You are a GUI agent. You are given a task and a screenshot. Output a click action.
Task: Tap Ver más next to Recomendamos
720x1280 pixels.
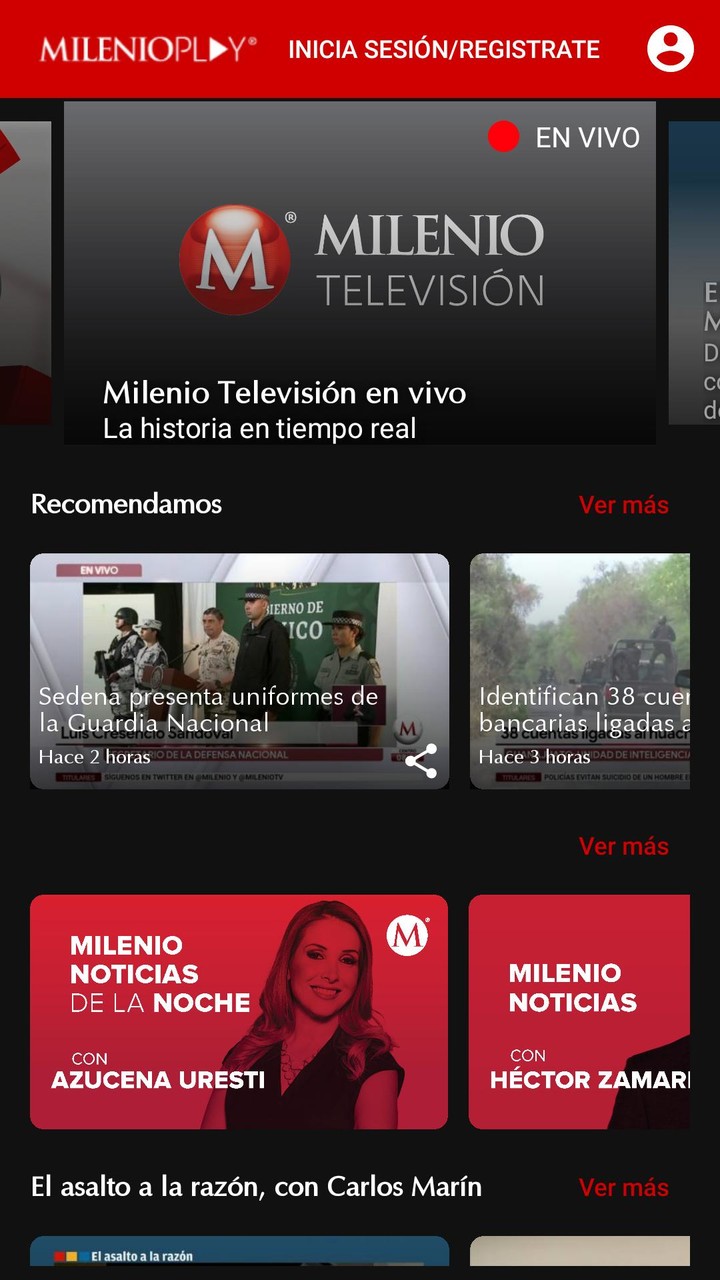(623, 505)
